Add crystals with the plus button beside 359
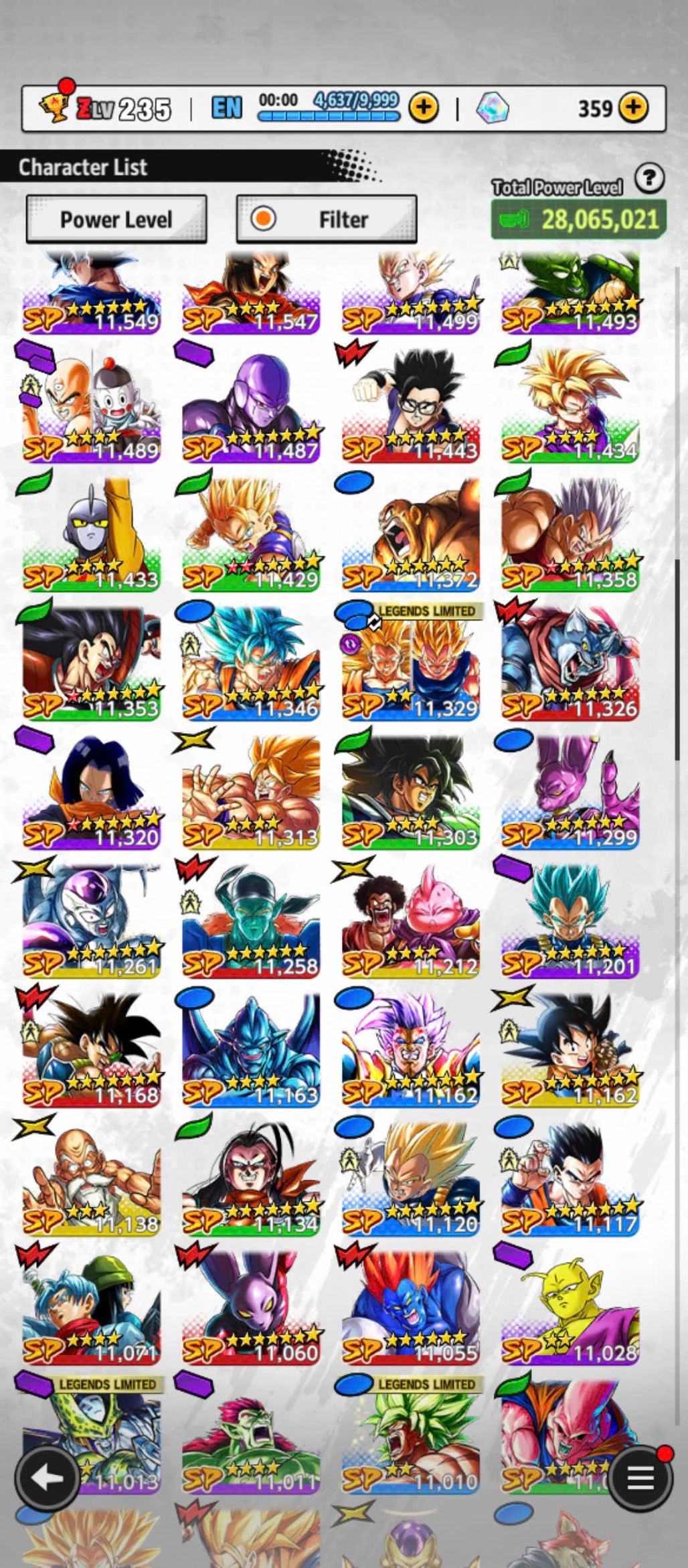 tap(633, 107)
